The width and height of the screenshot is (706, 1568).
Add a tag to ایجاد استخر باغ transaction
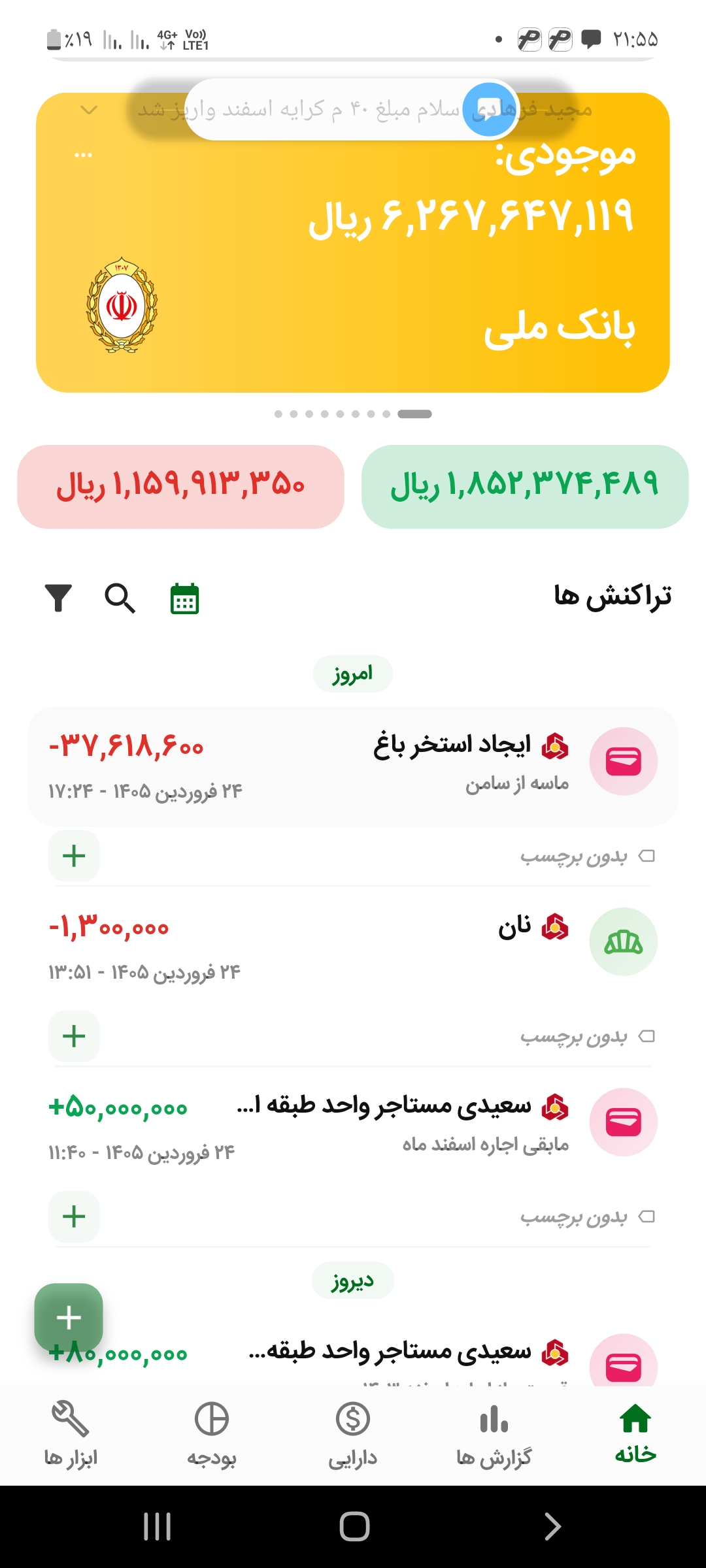point(74,856)
